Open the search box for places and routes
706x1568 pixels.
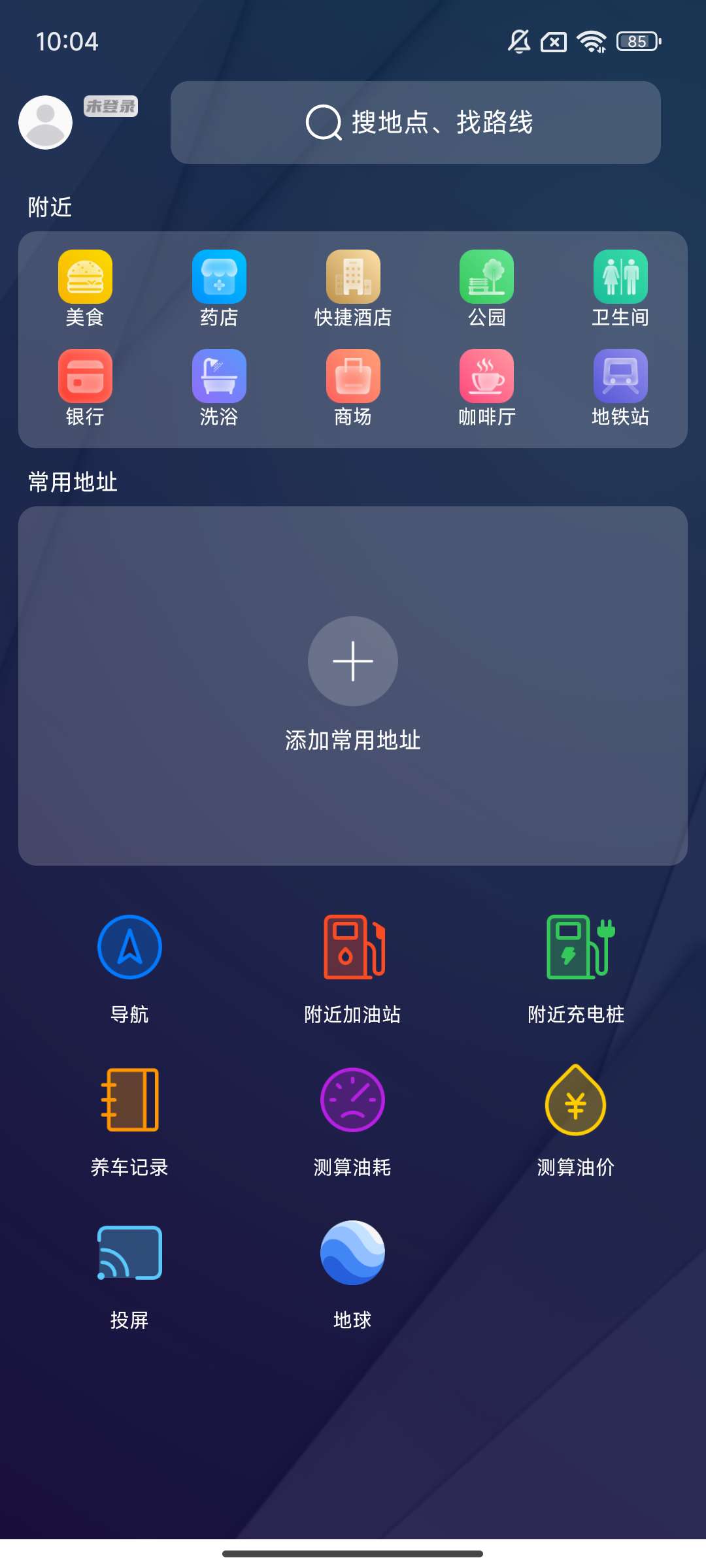(416, 122)
